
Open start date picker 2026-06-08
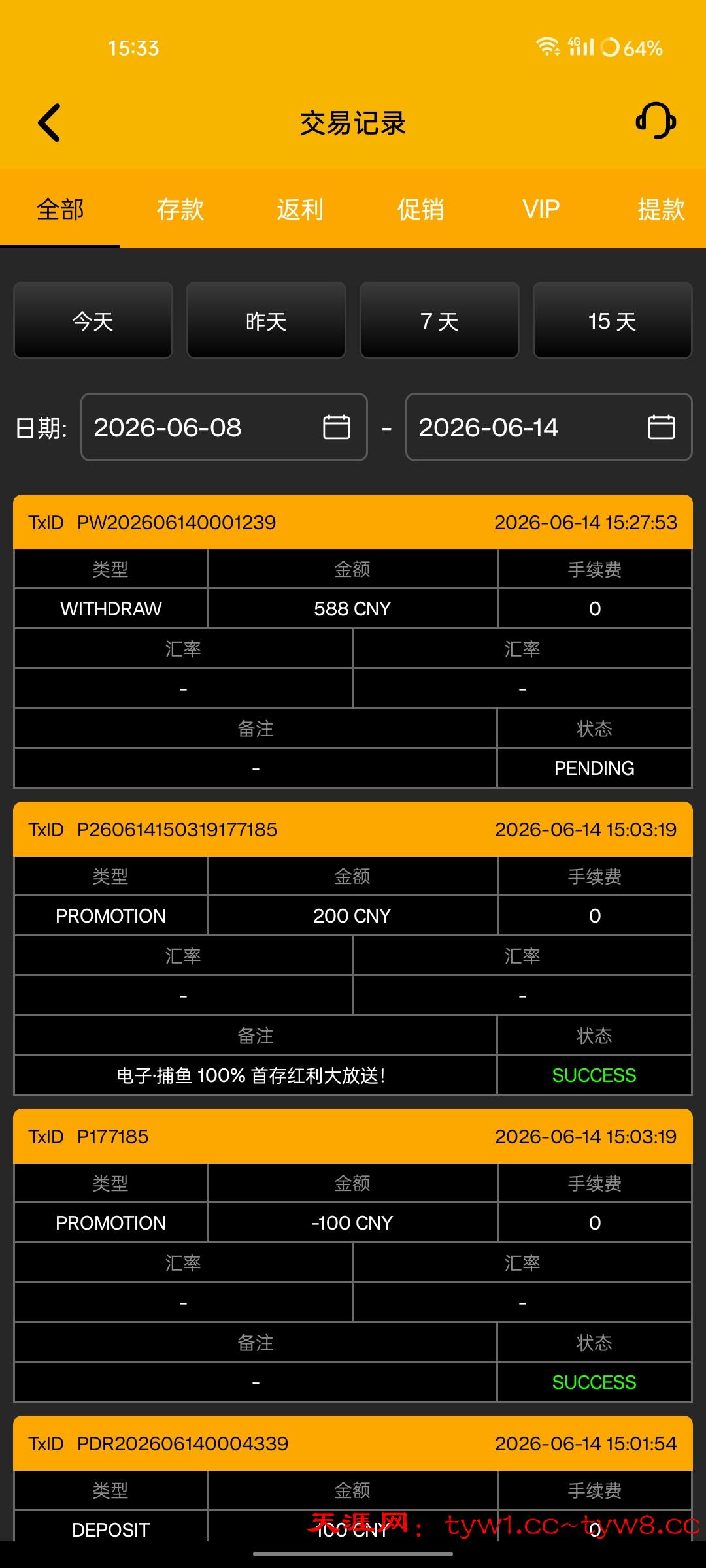click(224, 427)
